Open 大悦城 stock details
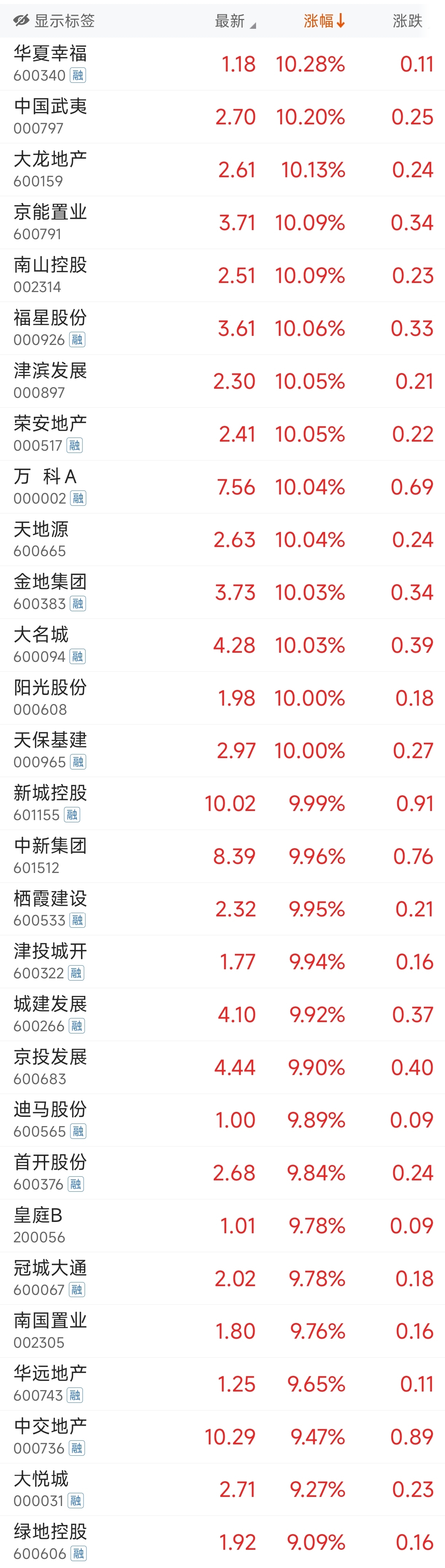The height and width of the screenshot is (1568, 445). point(222,1491)
